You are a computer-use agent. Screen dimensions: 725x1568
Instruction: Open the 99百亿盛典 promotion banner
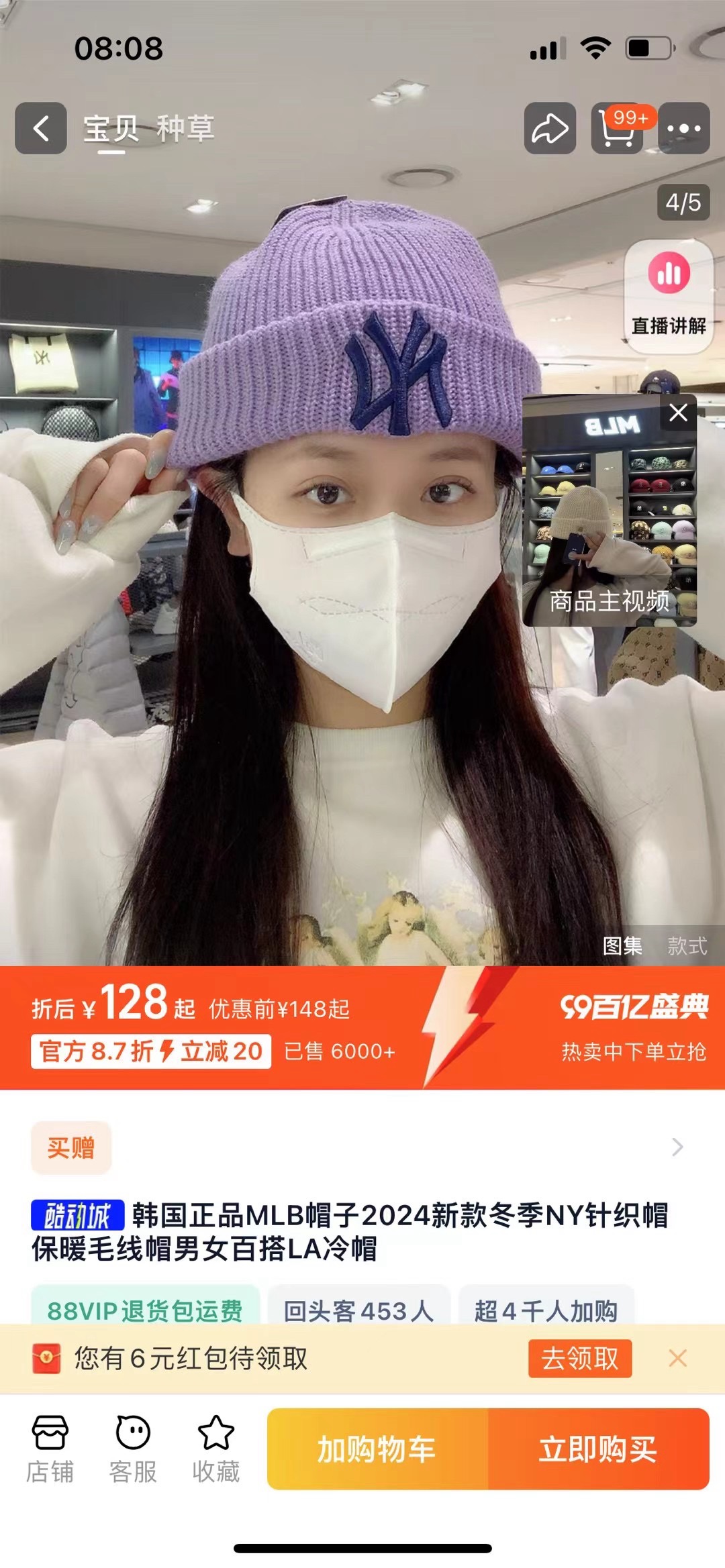633,1027
